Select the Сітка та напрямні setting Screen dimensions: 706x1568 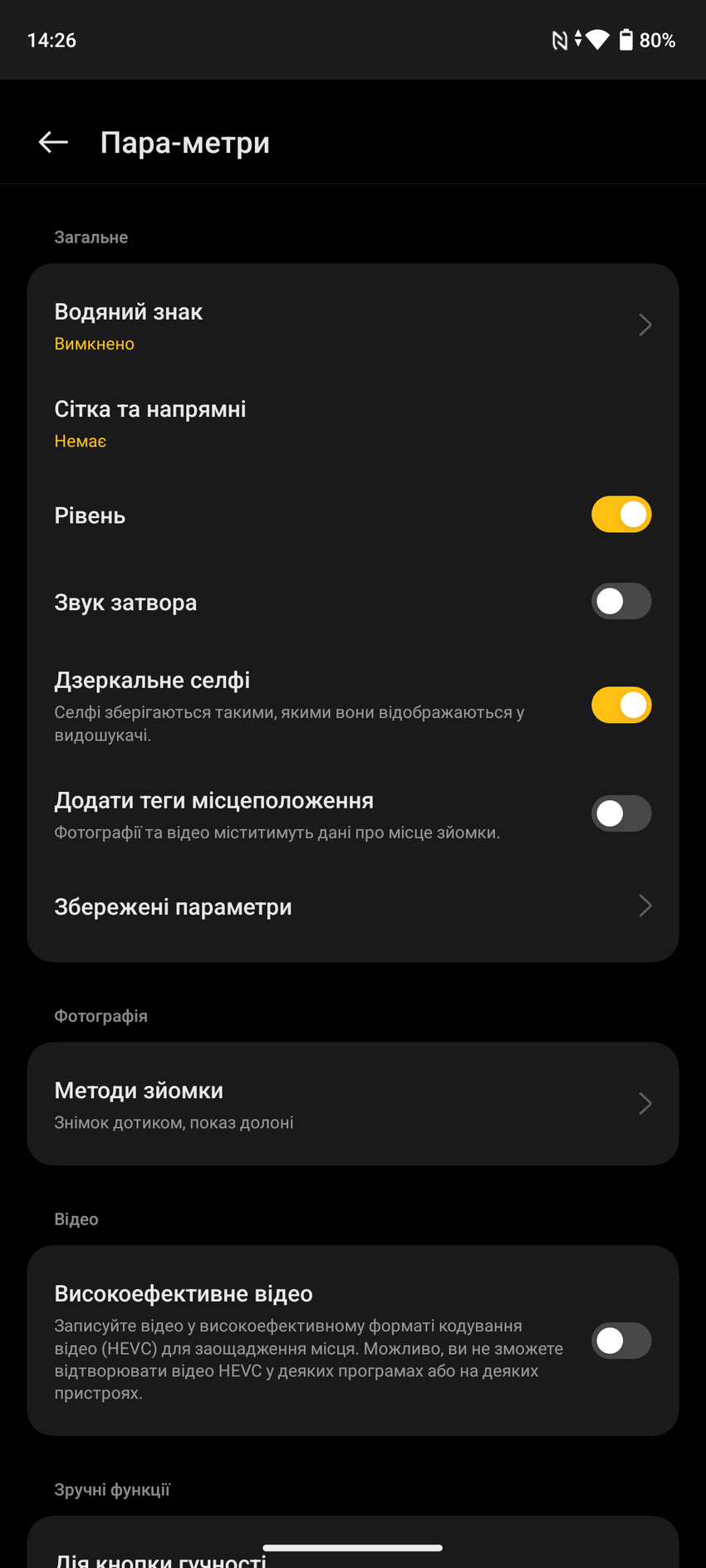[353, 422]
